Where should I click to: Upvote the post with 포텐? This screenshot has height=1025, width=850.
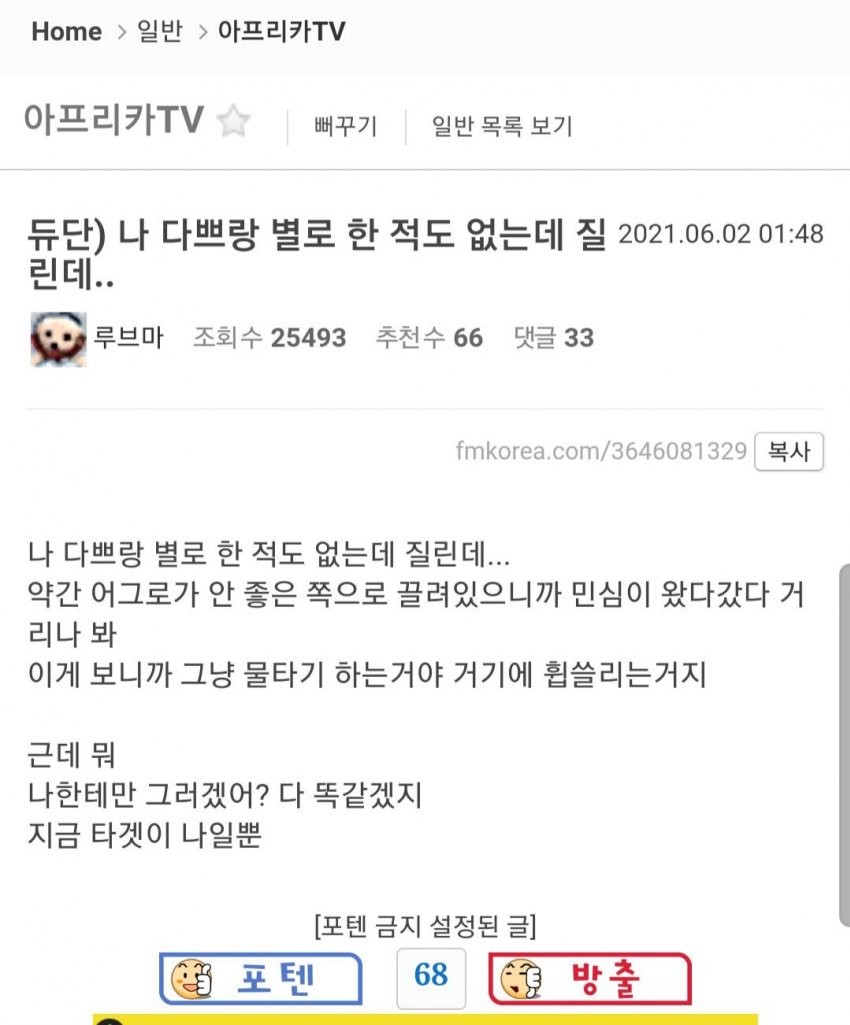coord(260,977)
